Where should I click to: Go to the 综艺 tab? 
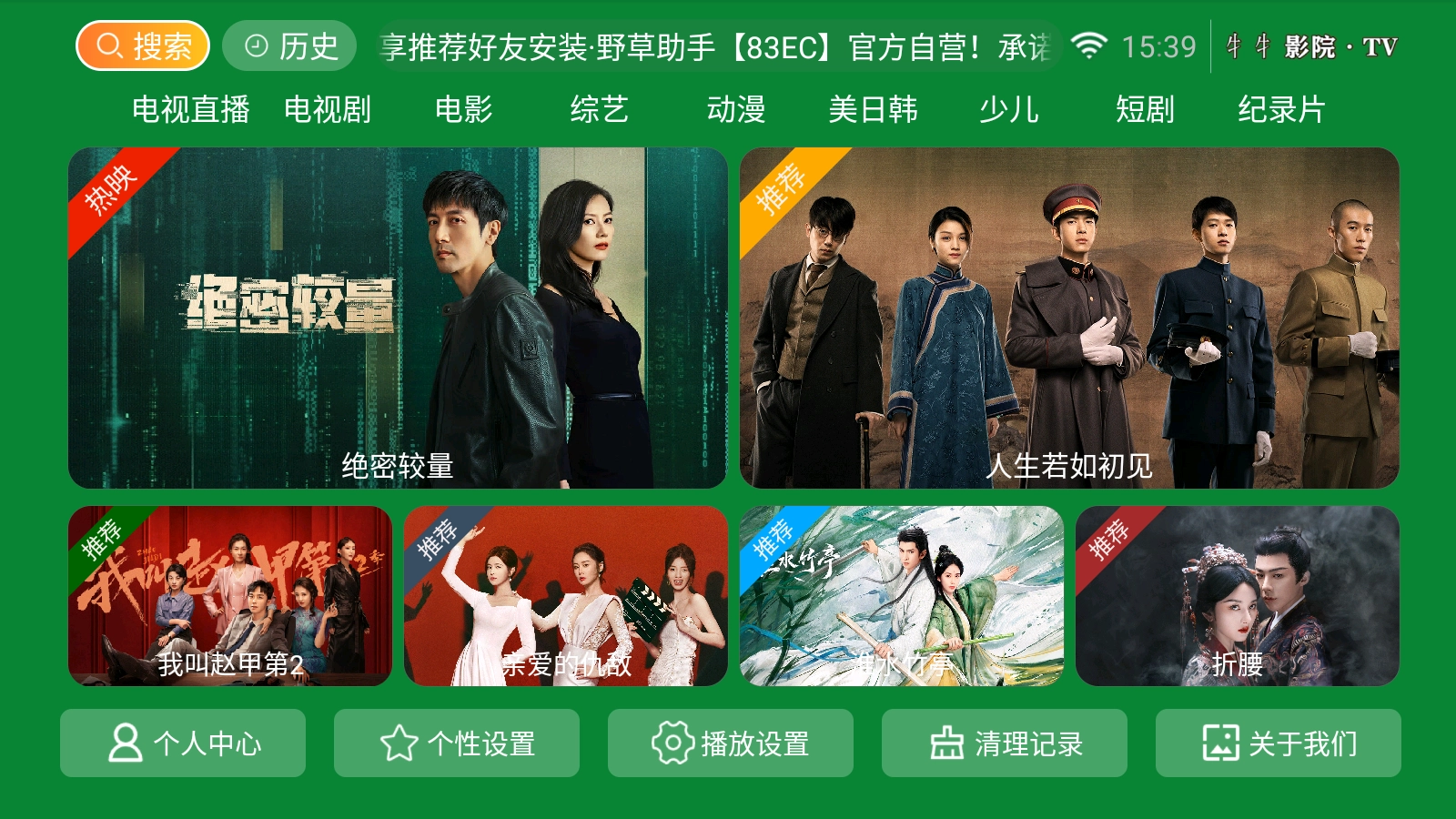tap(600, 109)
